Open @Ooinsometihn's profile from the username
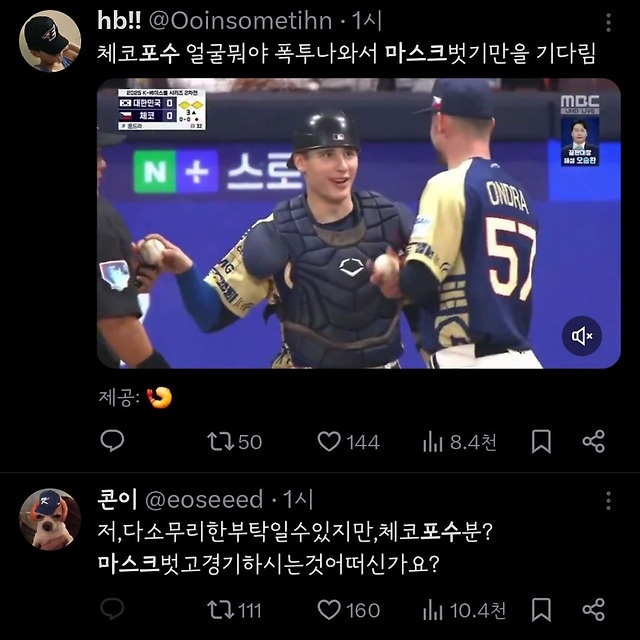The width and height of the screenshot is (640, 640). tap(240, 20)
